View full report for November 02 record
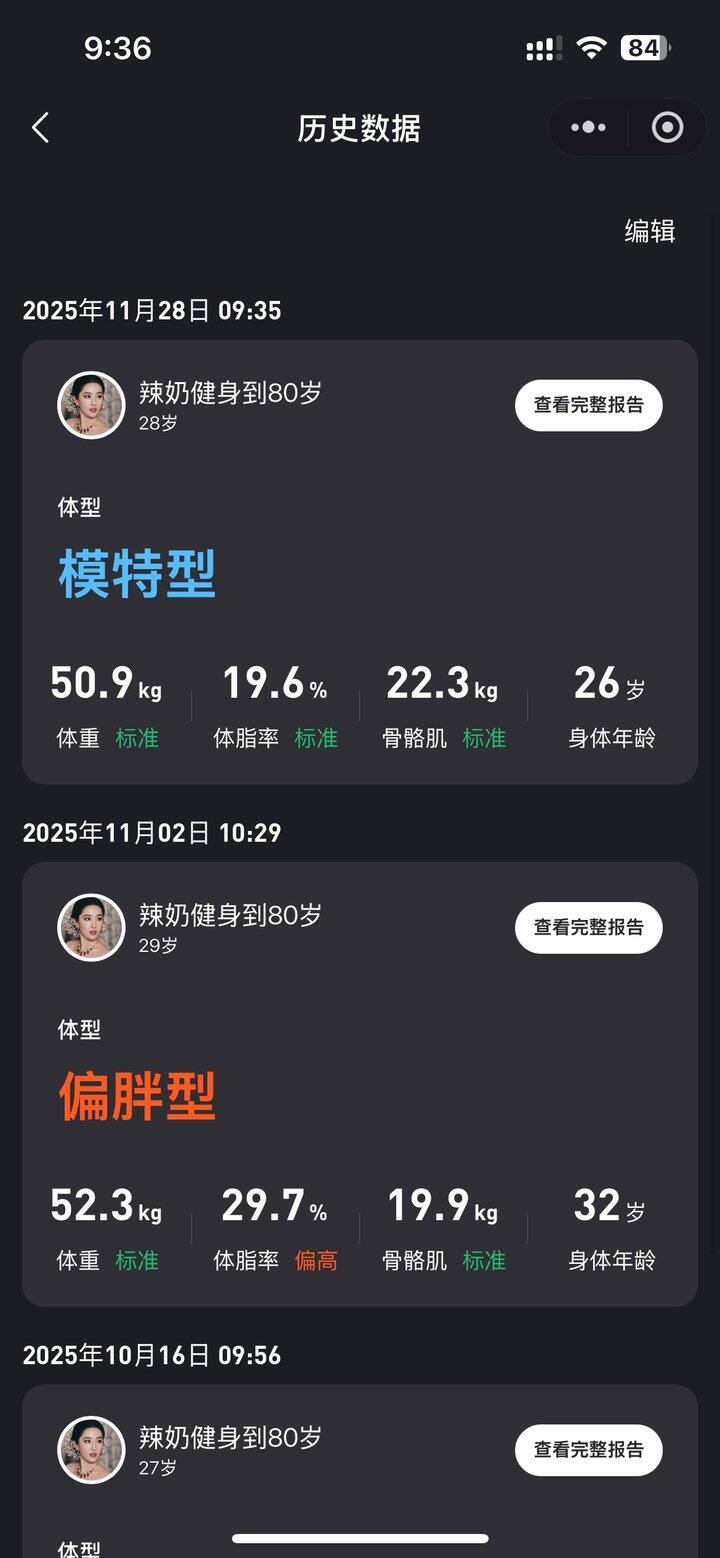The width and height of the screenshot is (720, 1558). (x=588, y=927)
